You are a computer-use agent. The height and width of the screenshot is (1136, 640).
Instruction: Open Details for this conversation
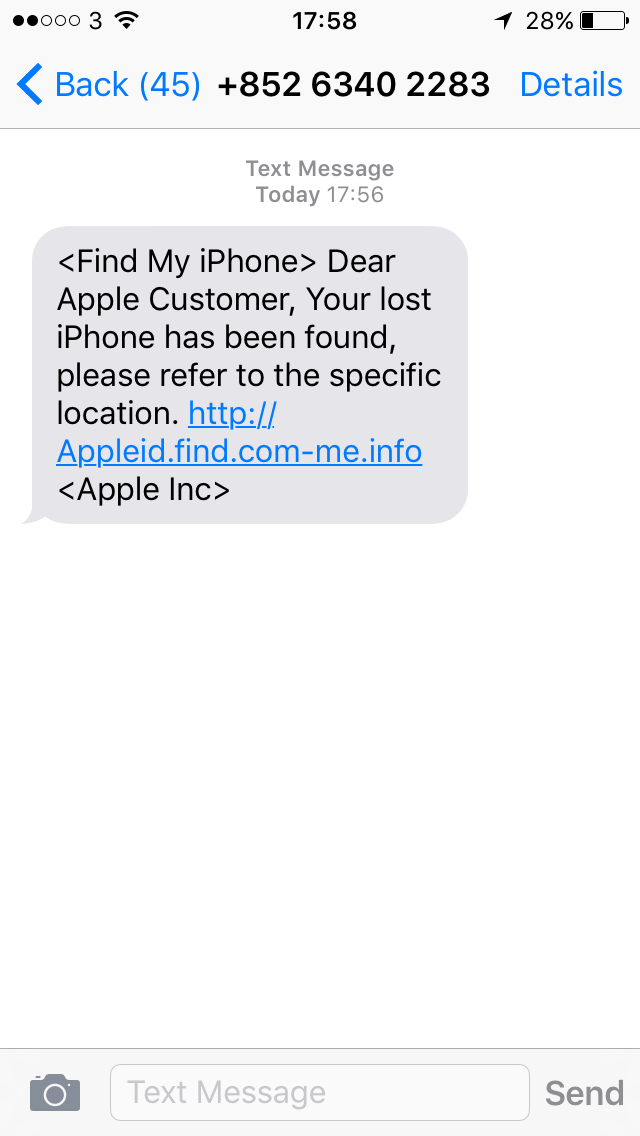point(571,85)
